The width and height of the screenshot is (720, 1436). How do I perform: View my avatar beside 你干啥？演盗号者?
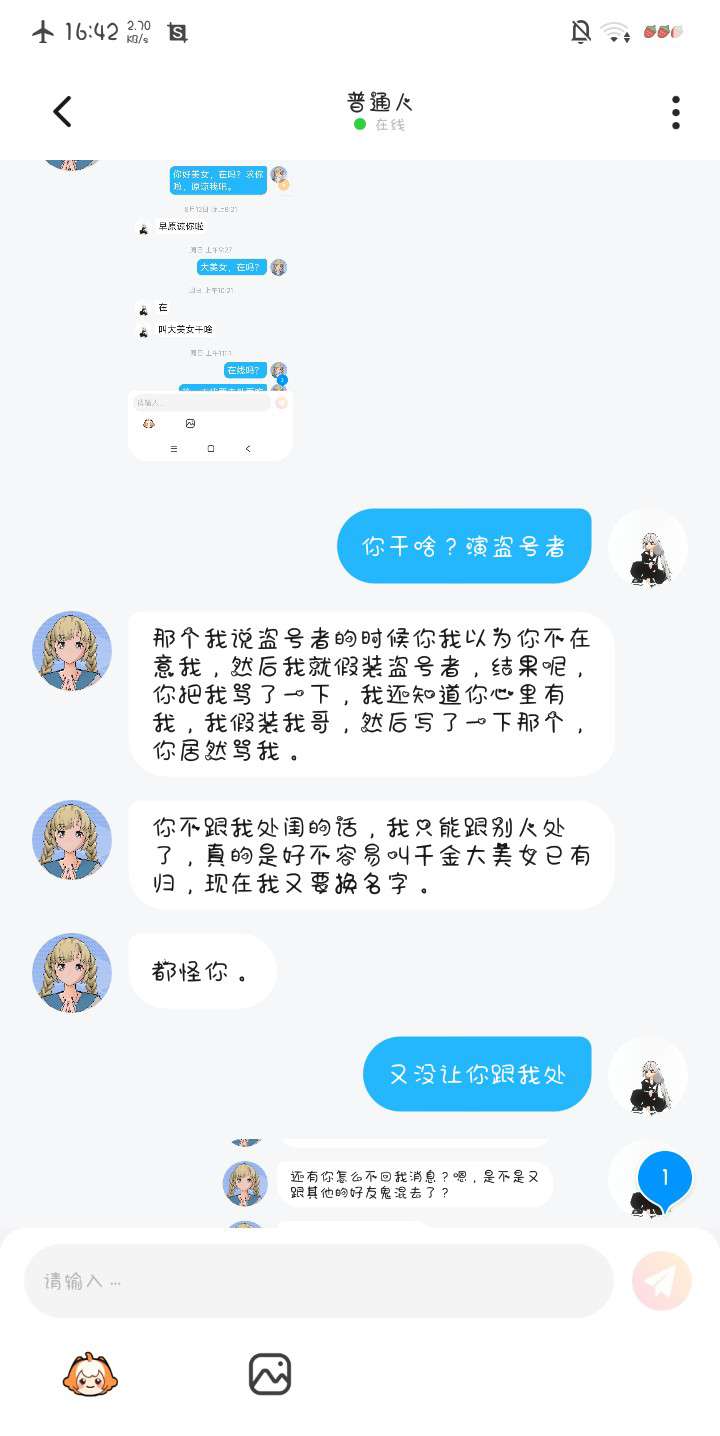click(x=648, y=547)
